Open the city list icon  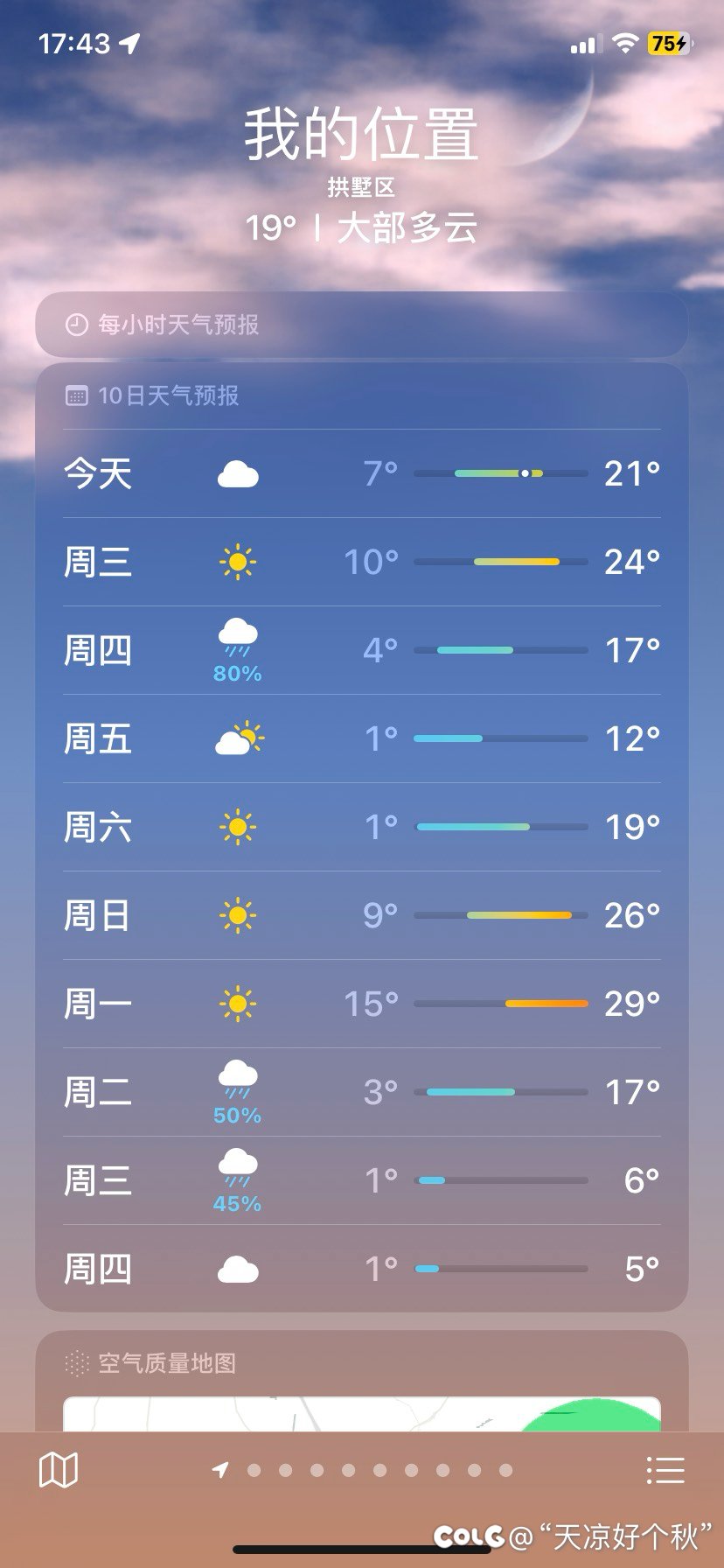click(665, 1470)
